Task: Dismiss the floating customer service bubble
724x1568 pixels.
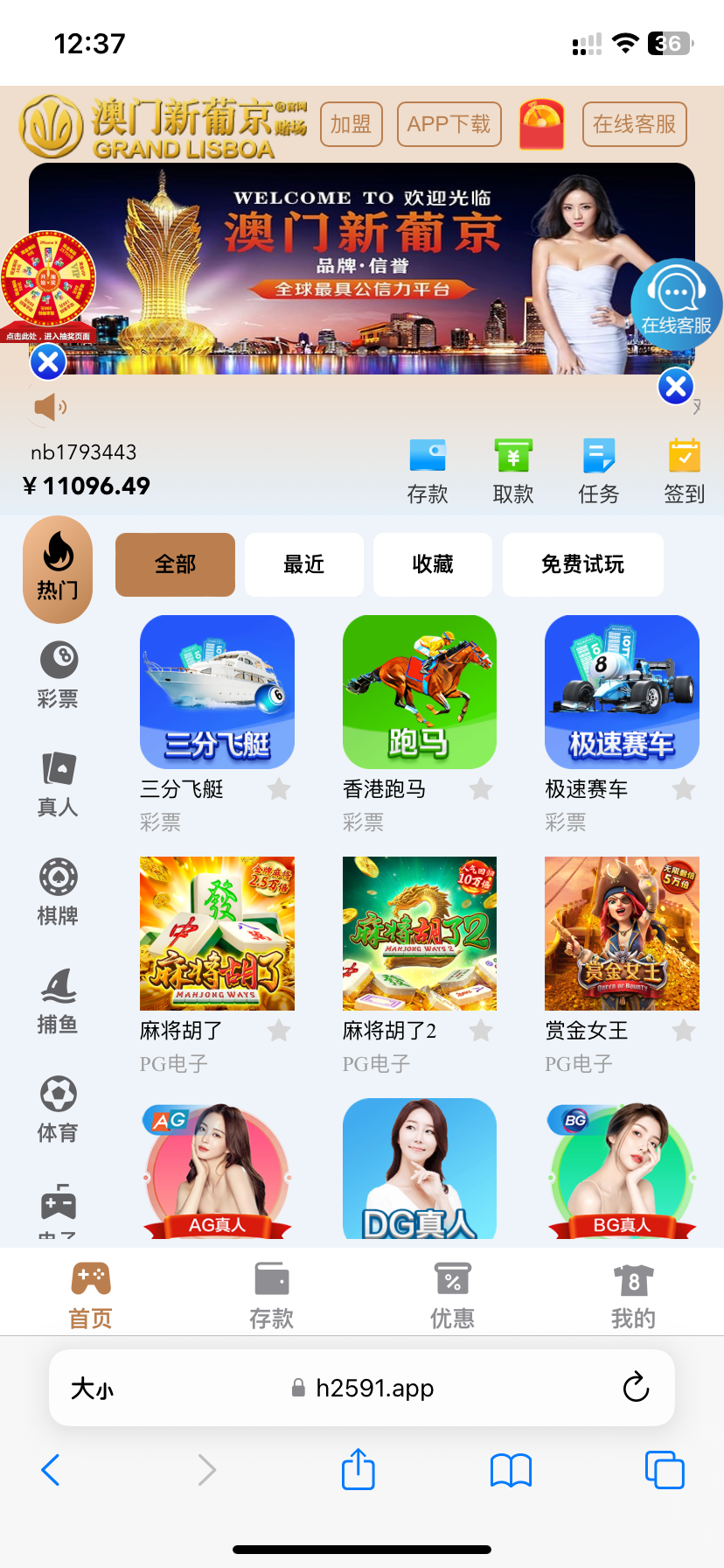Action: 676,386
